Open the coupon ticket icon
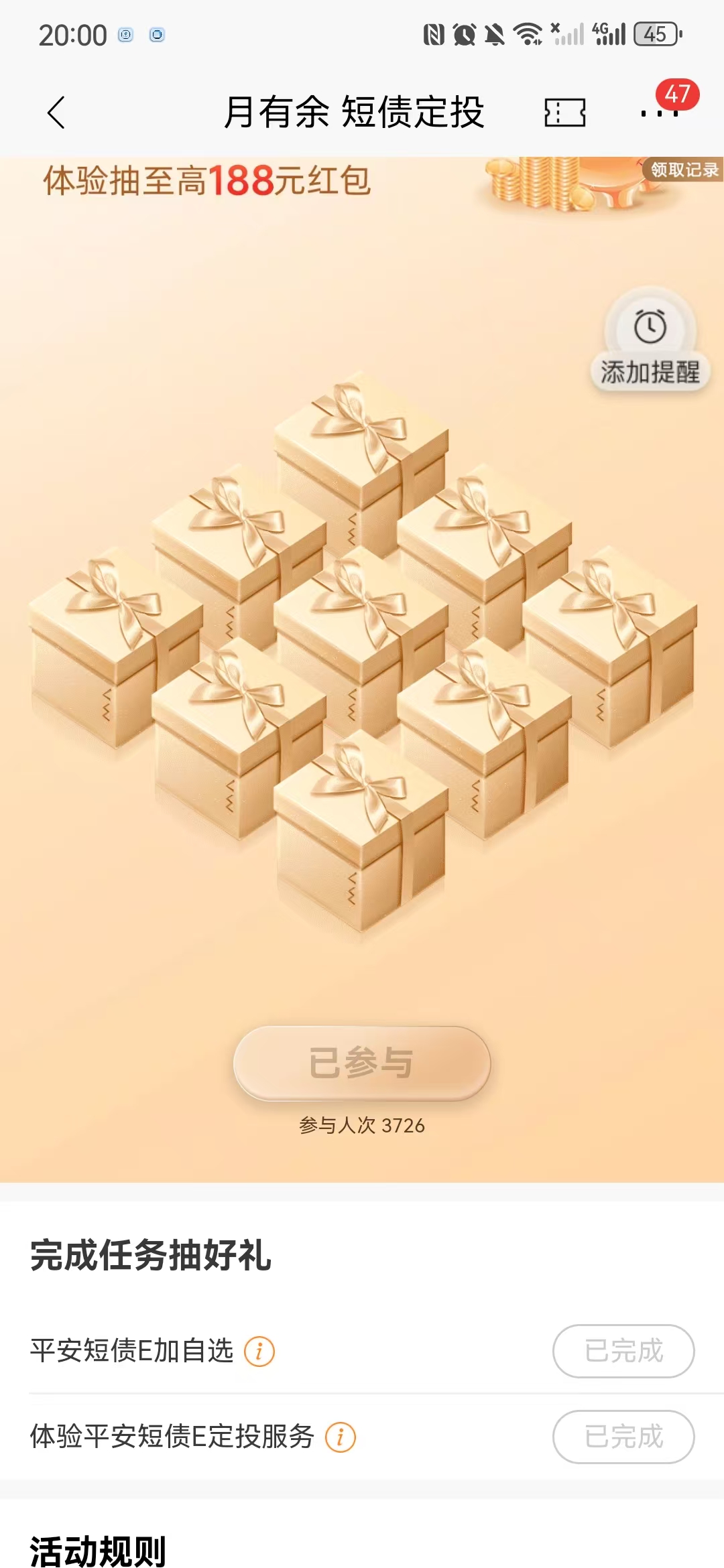Screen dimensions: 724x1568 564,112
